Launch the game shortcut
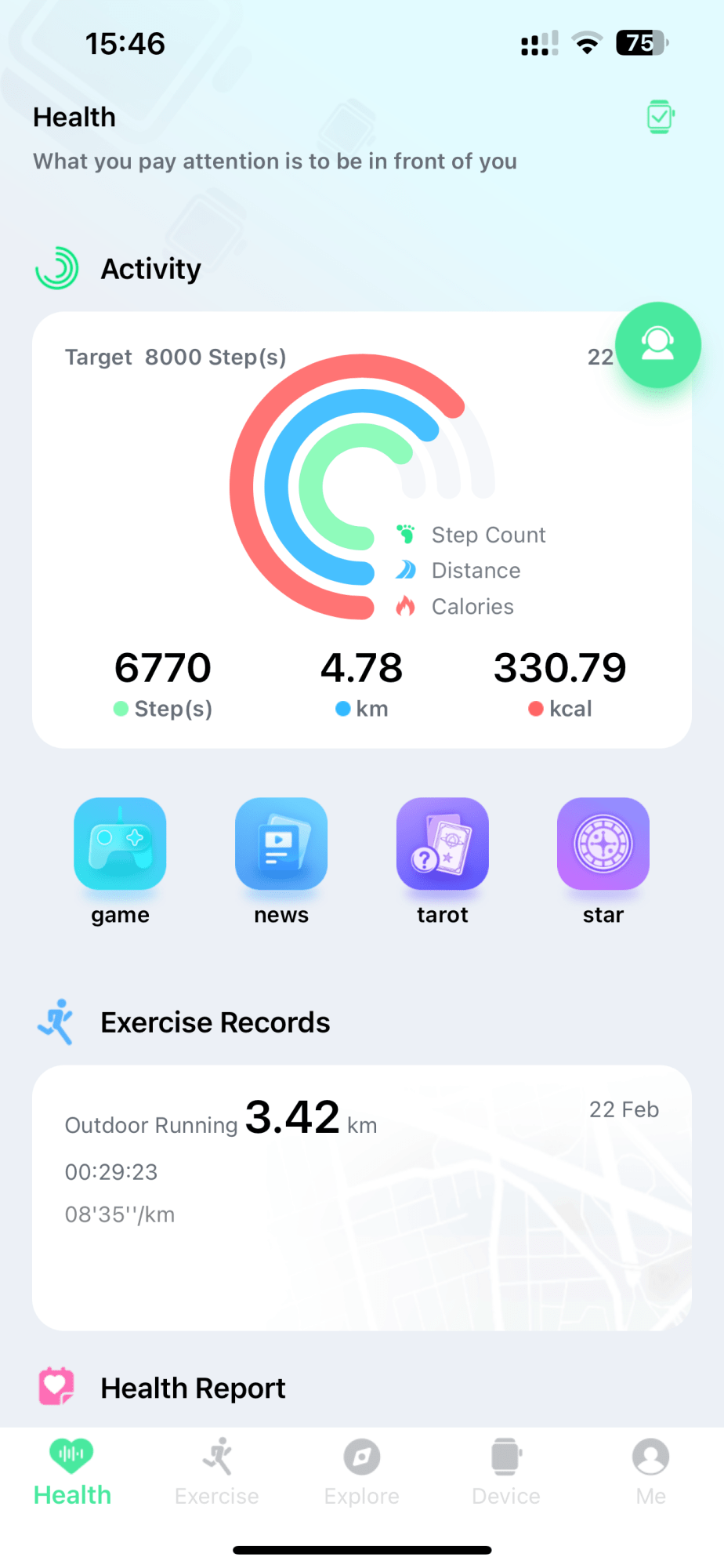Screen dimensions: 724x1568 (120, 862)
